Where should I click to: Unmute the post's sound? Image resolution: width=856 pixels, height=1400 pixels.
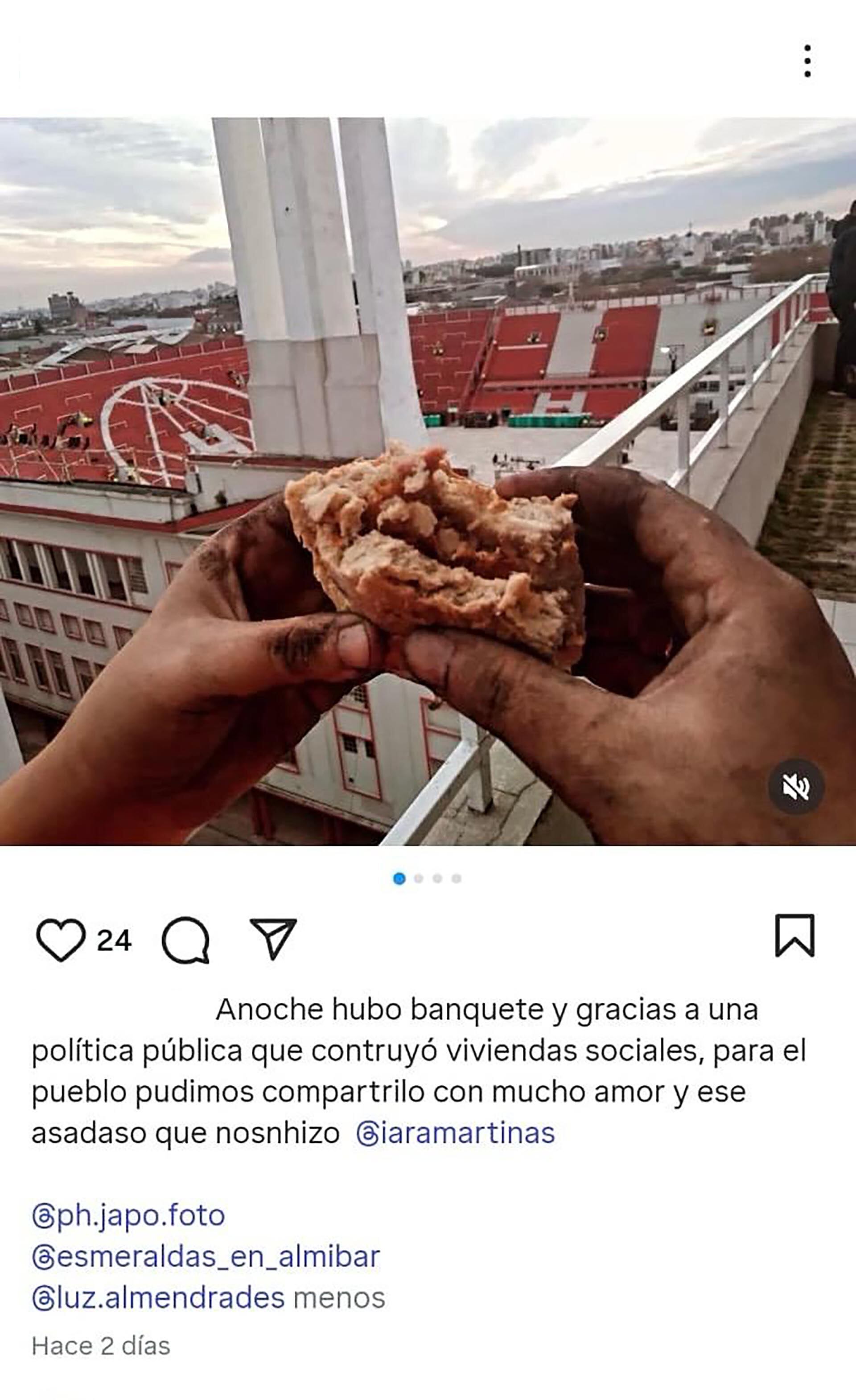pyautogui.click(x=796, y=787)
